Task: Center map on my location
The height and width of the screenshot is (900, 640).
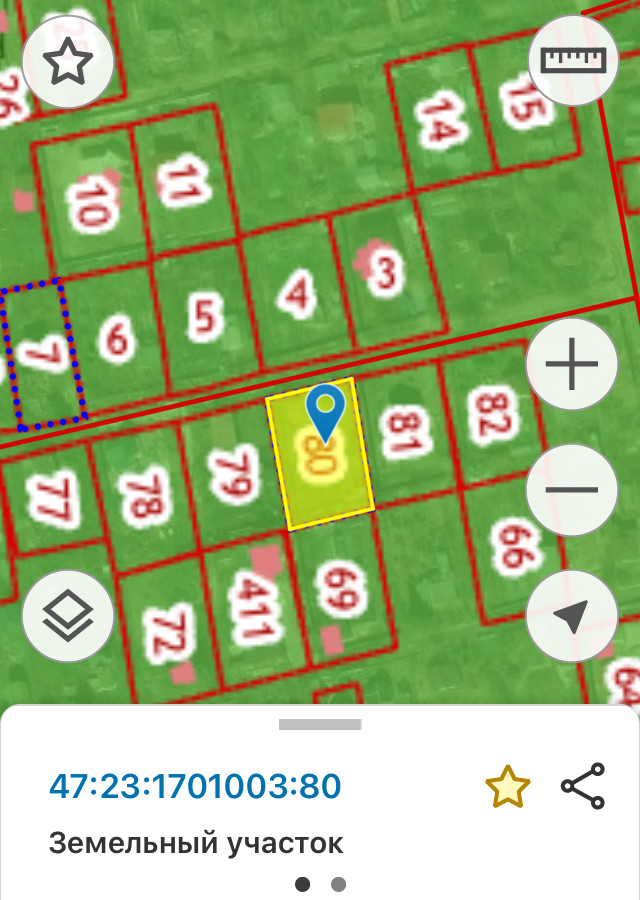Action: [x=572, y=616]
